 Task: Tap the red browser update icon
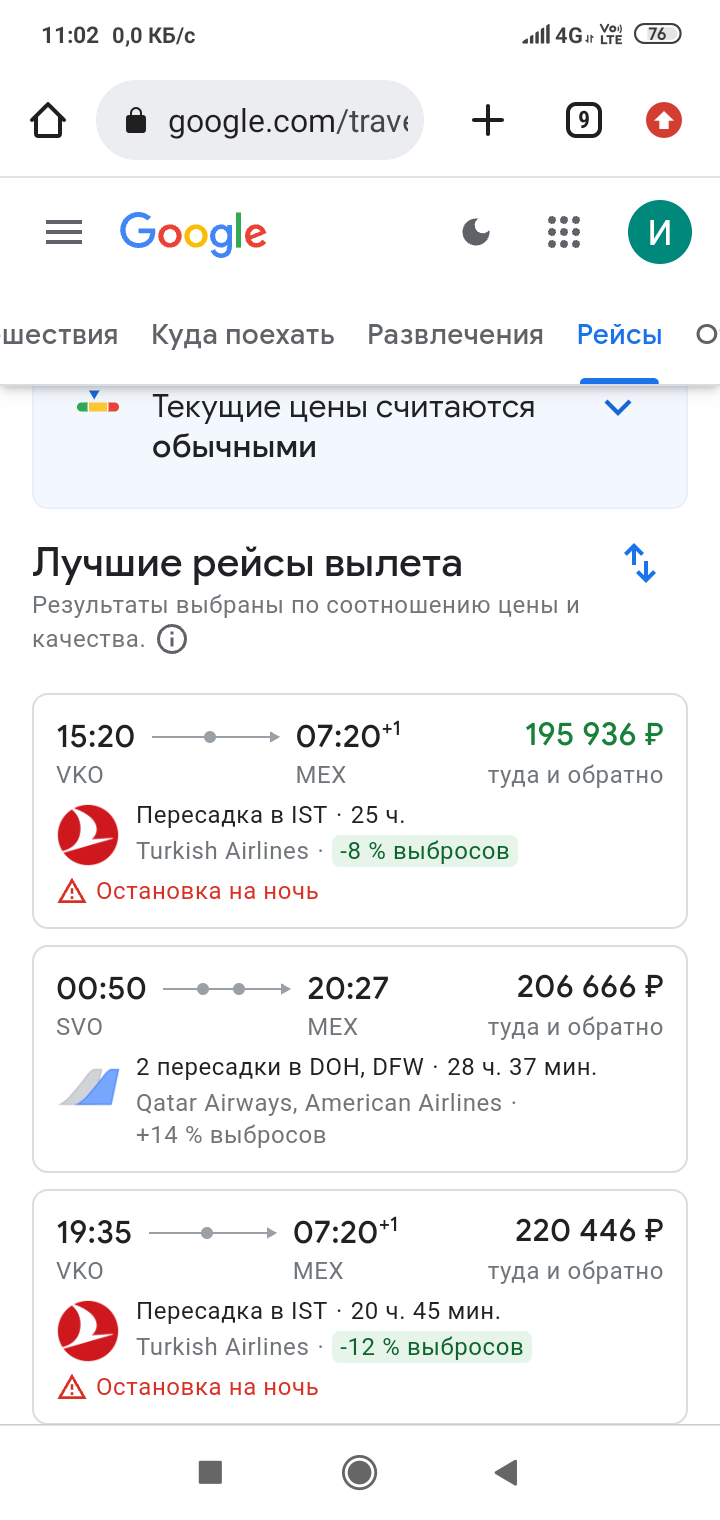pyautogui.click(x=663, y=122)
